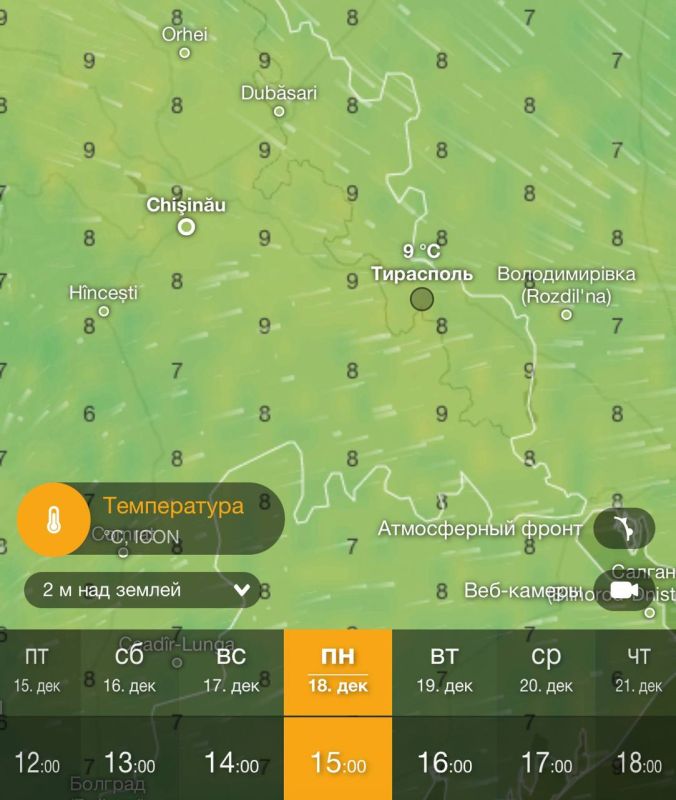Viewport: 676px width, 800px height.
Task: Select Thursday 21 December
Action: tap(638, 671)
